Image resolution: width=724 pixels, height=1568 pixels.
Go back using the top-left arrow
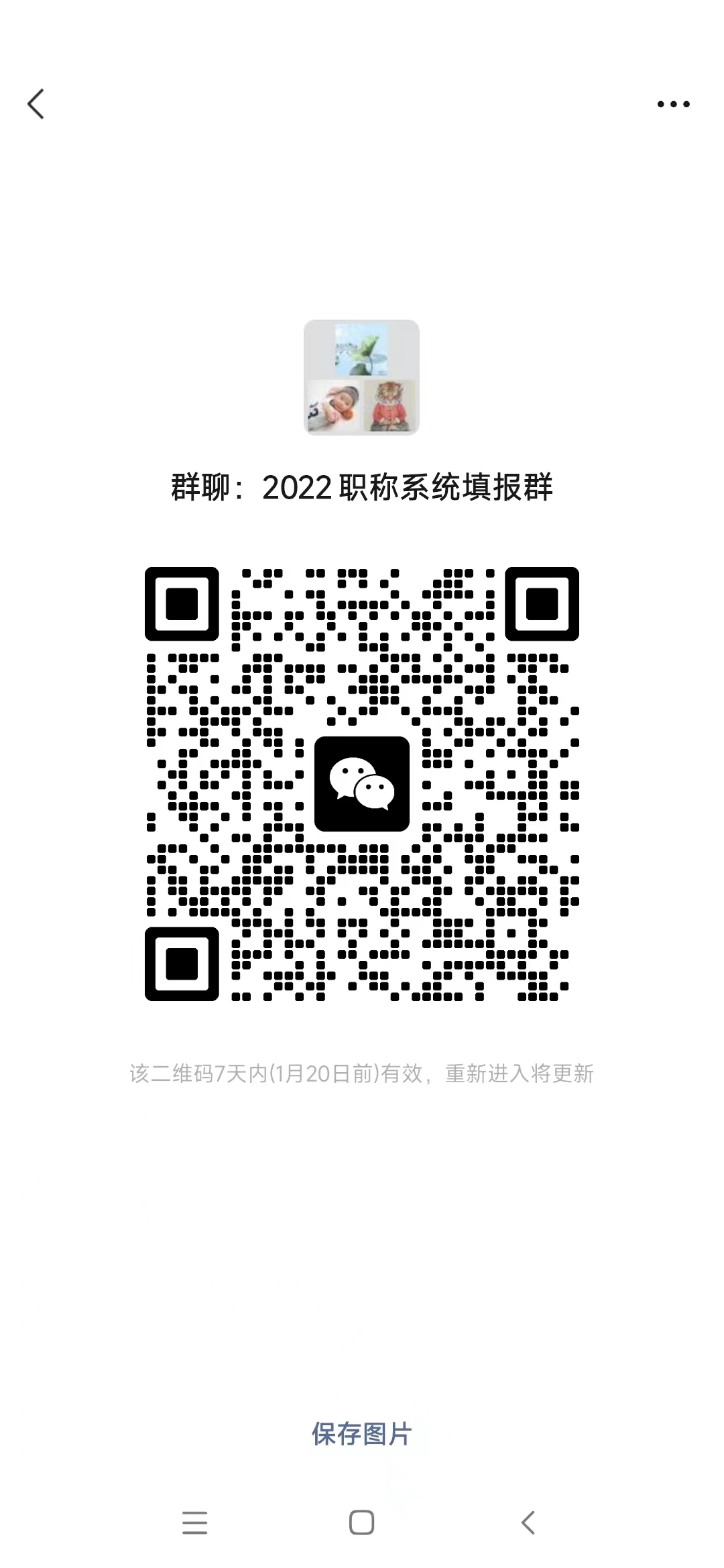pos(36,104)
